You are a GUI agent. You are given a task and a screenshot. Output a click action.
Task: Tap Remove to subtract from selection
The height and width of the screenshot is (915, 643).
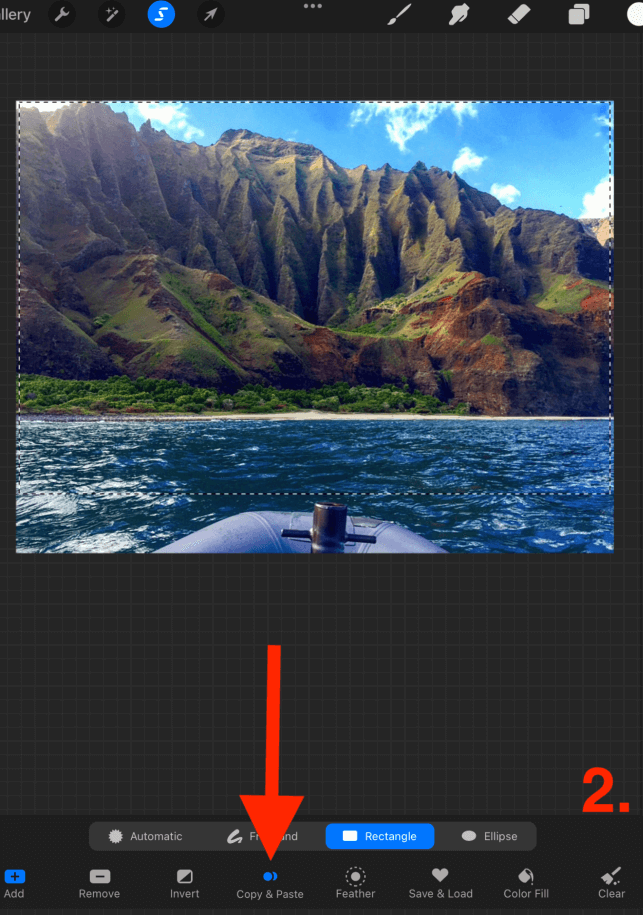point(99,883)
